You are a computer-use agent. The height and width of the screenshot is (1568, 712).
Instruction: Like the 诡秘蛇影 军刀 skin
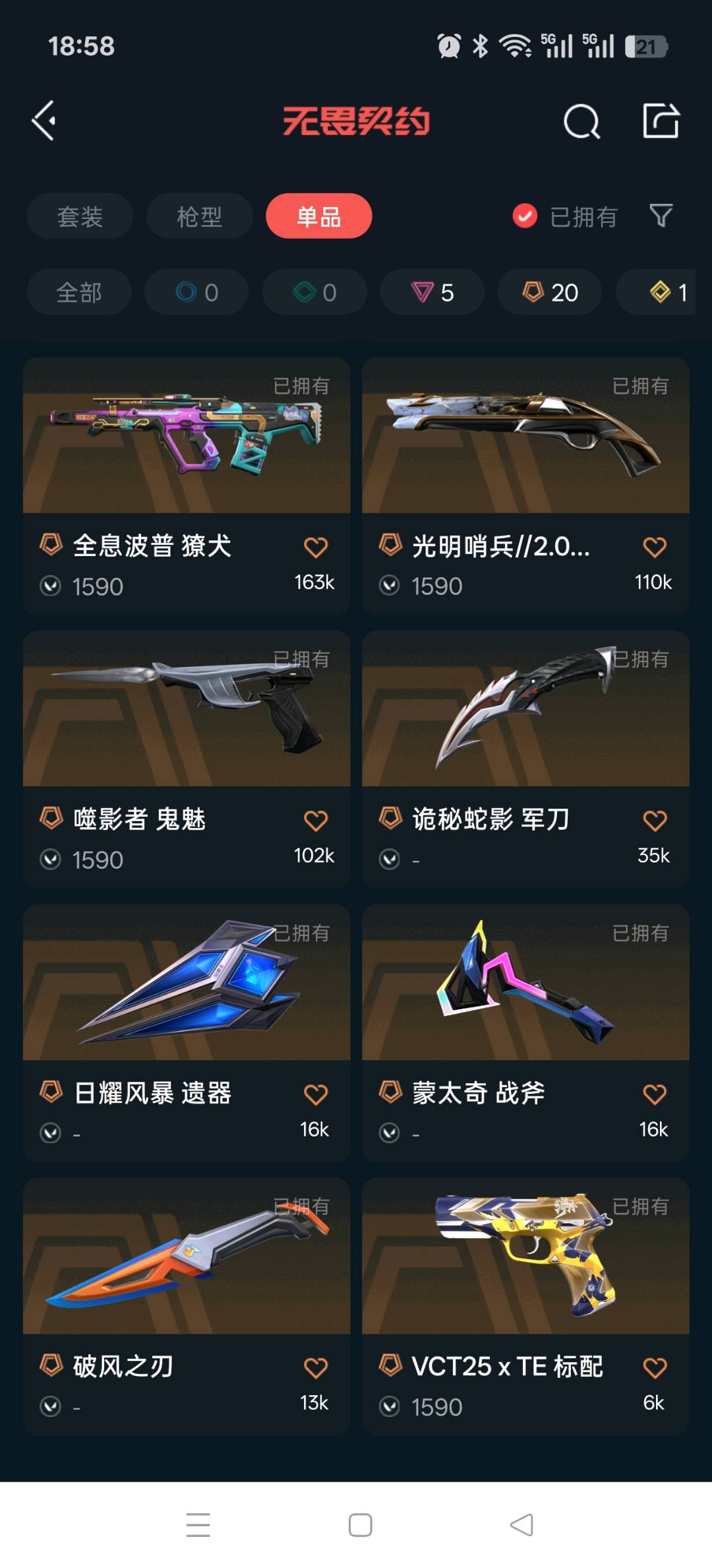pyautogui.click(x=655, y=821)
